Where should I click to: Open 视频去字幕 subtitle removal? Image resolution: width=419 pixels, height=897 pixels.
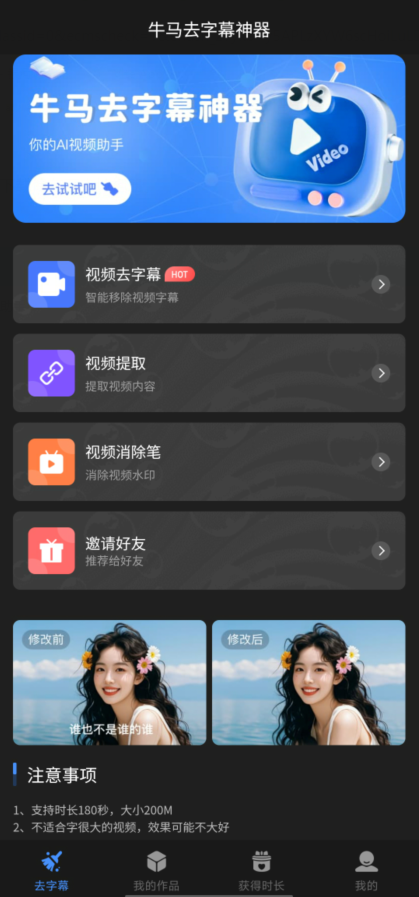coord(209,284)
